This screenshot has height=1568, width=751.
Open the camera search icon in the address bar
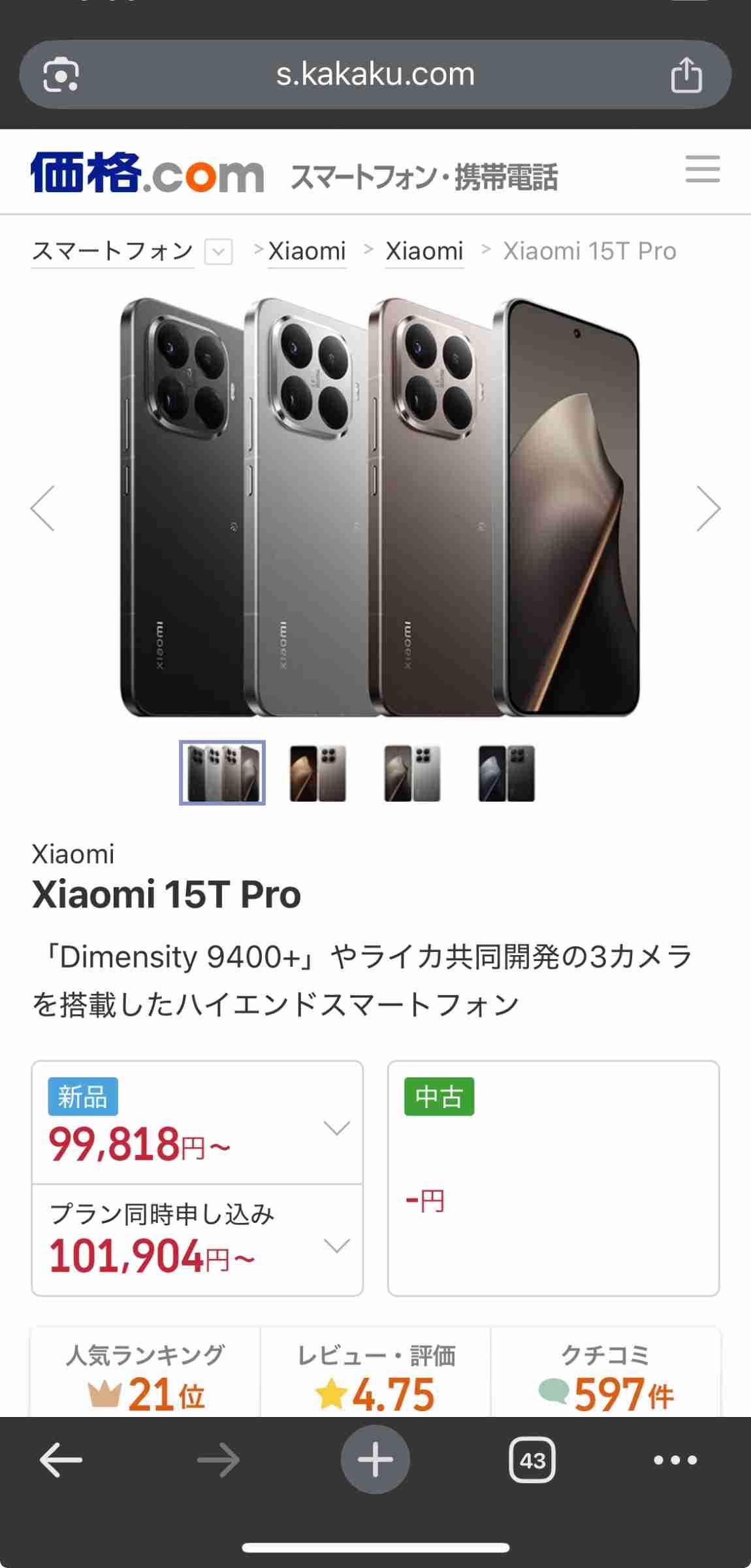(x=61, y=74)
